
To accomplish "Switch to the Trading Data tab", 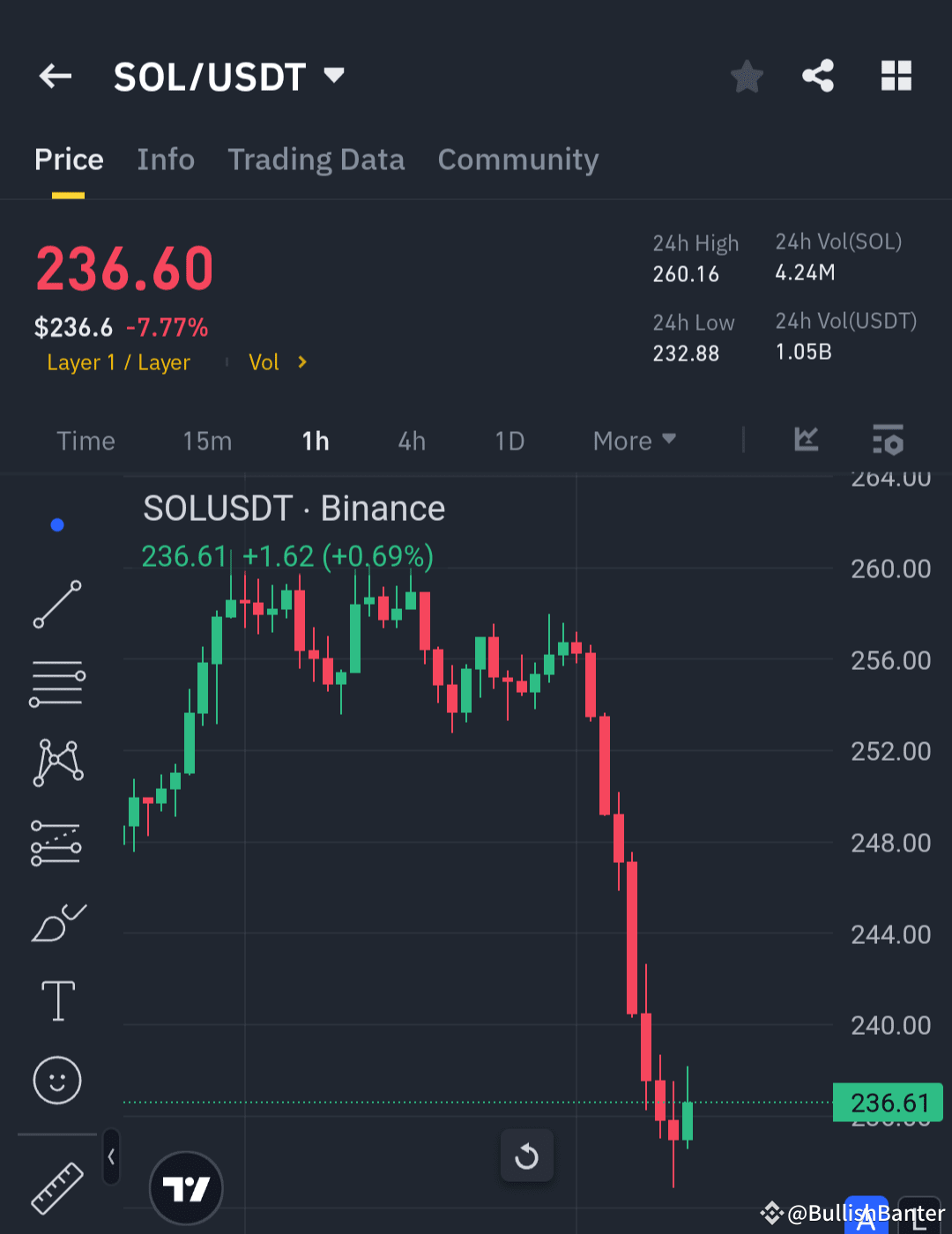I will (316, 160).
